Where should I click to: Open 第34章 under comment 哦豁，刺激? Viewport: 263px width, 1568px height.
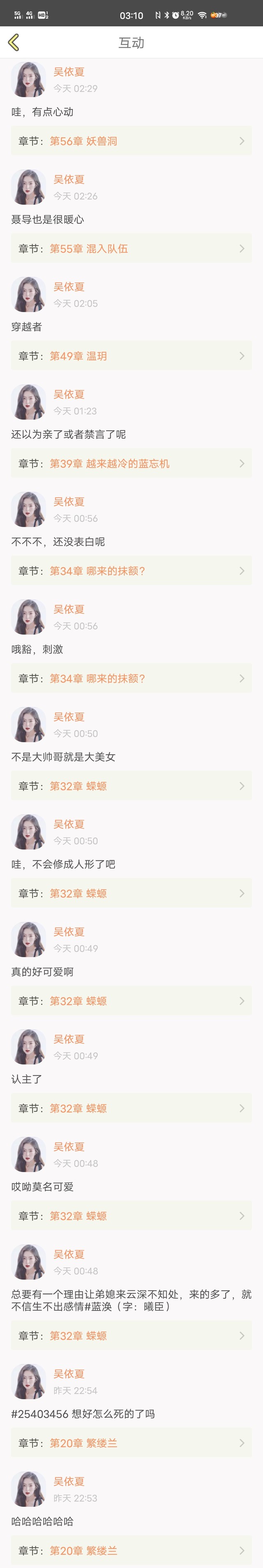131,679
